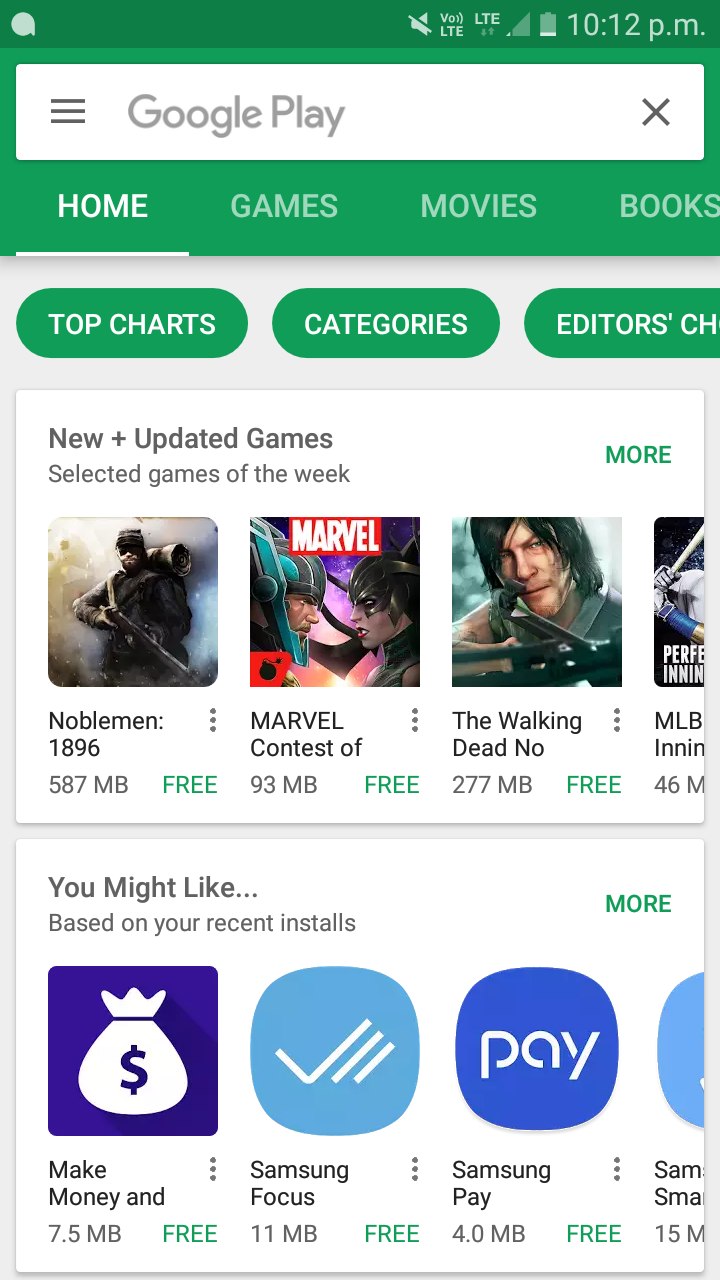Switch to the Games tab

pos(284,206)
